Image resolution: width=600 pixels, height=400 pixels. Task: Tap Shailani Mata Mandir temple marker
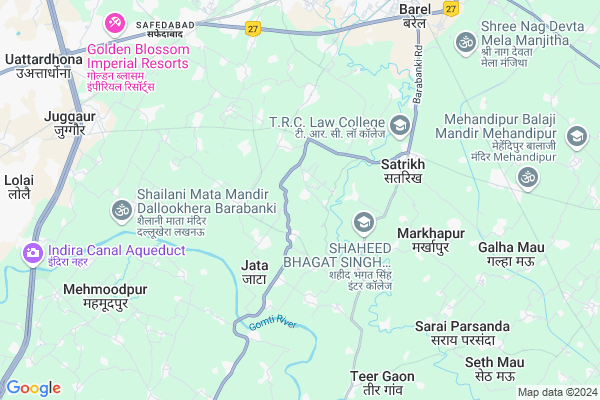coord(121,209)
